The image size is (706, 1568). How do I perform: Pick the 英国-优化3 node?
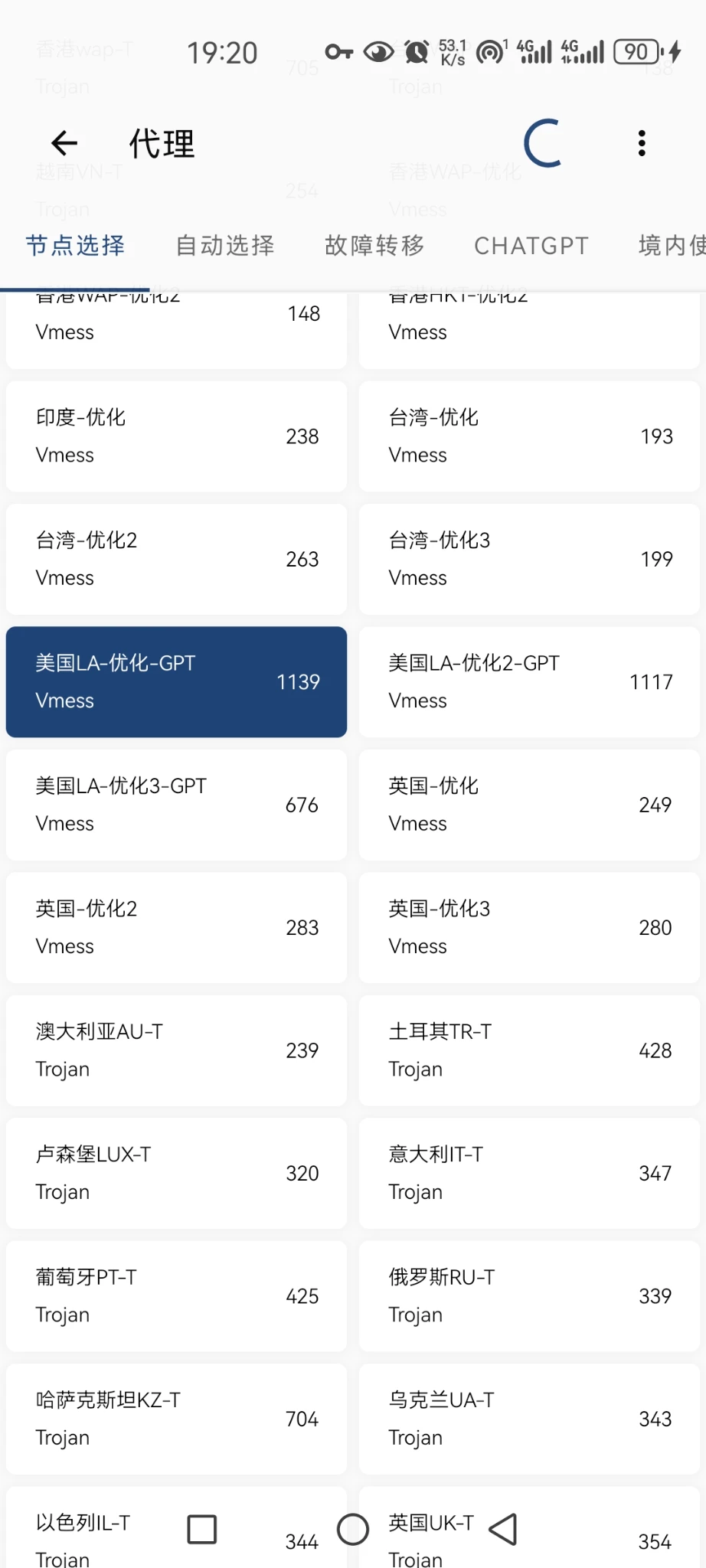tap(528, 928)
